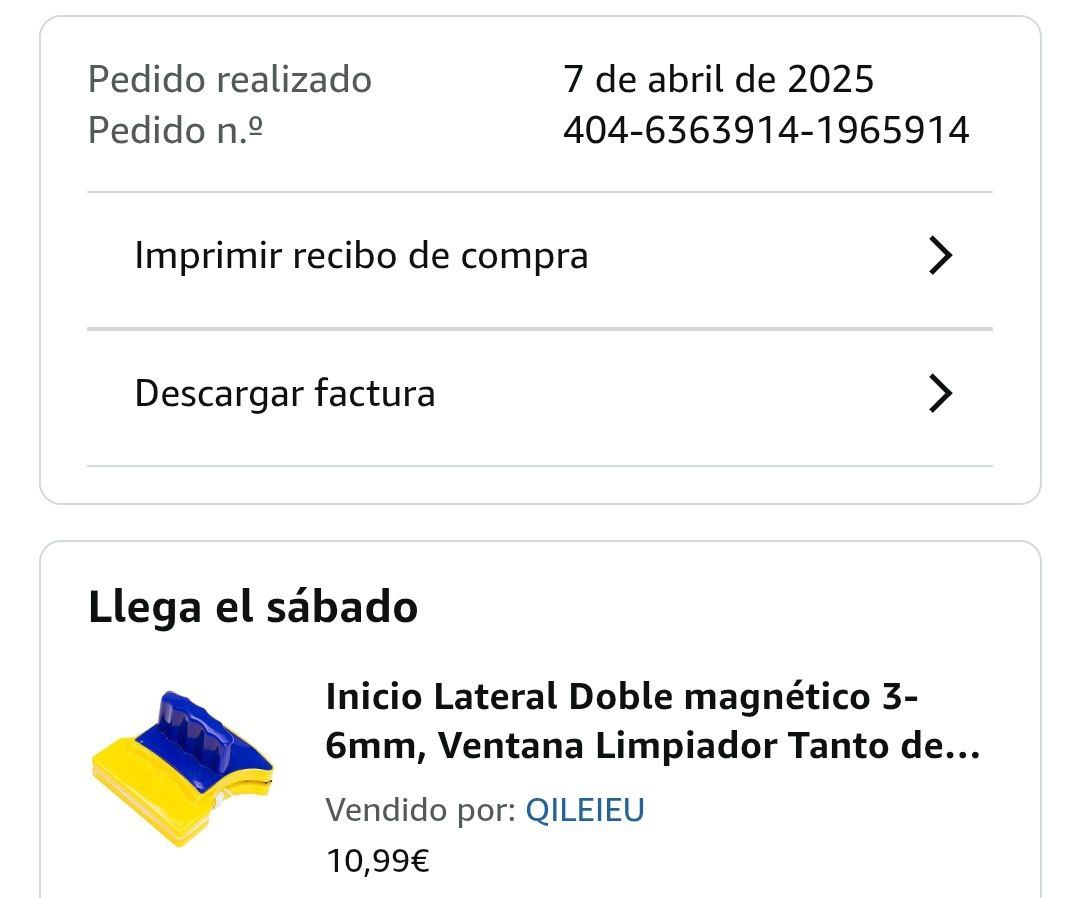The image size is (1080, 898).
Task: Open seller QILEIEU link
Action: click(585, 809)
